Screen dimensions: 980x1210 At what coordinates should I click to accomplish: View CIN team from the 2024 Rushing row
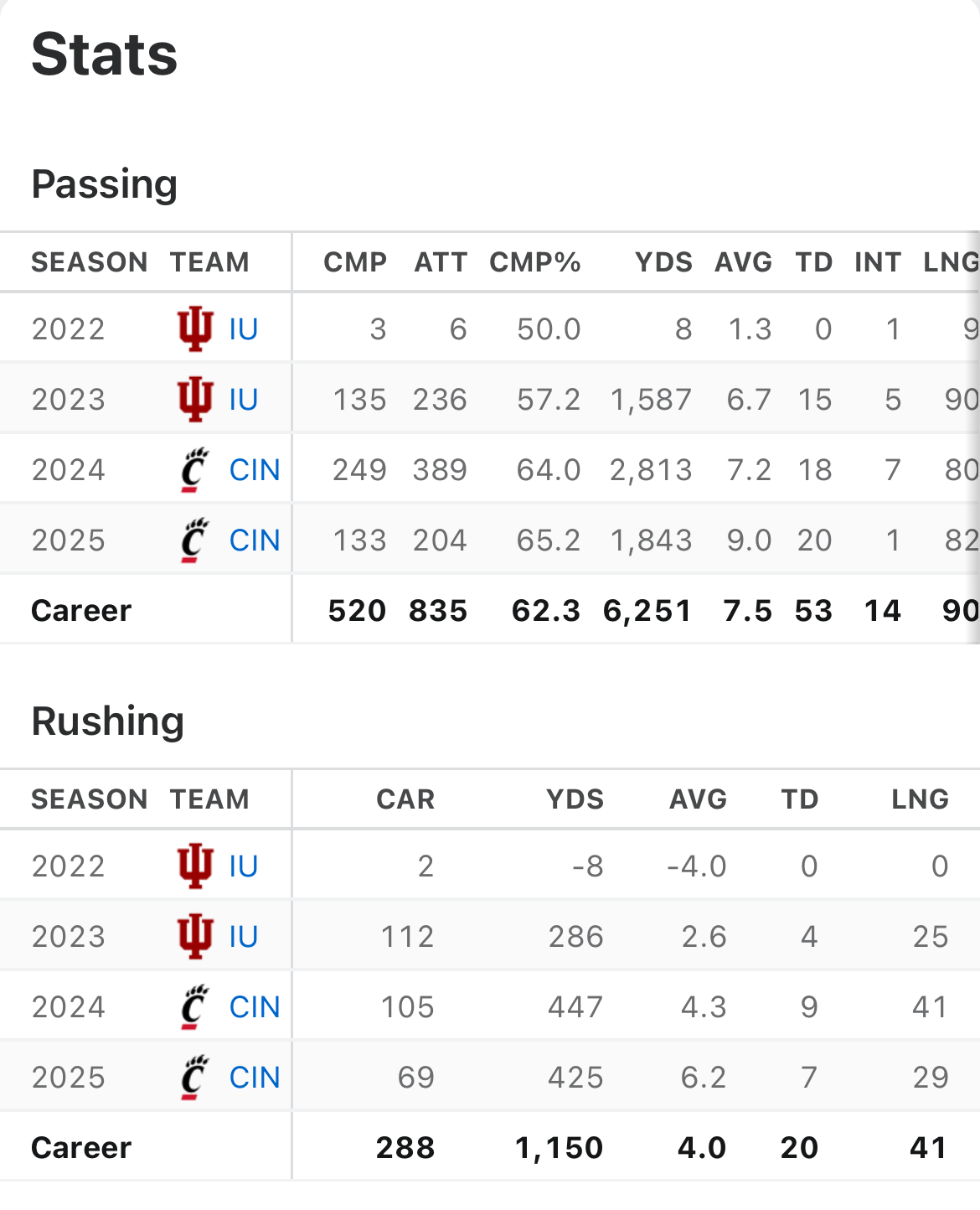click(254, 1007)
